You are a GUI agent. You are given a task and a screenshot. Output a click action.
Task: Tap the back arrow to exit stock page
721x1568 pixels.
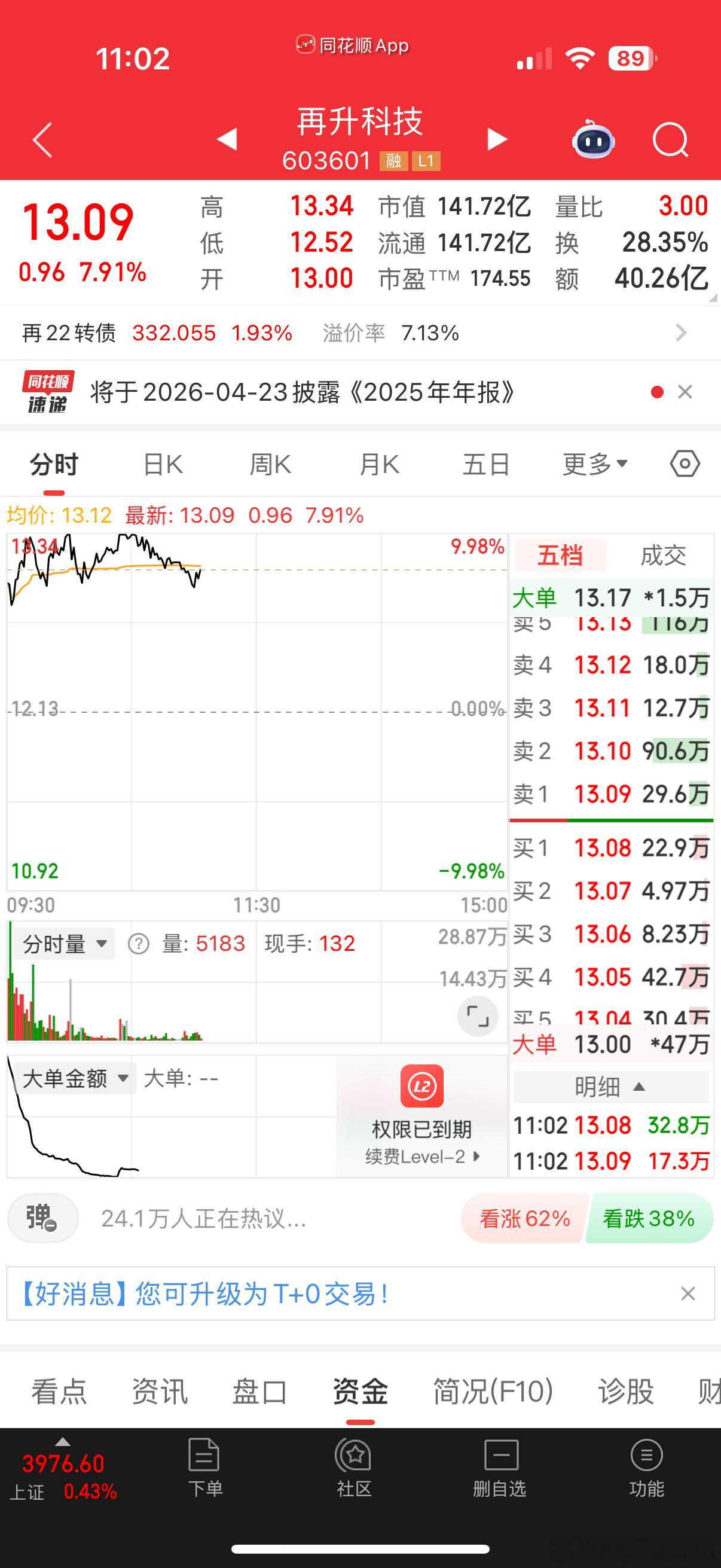tap(40, 140)
